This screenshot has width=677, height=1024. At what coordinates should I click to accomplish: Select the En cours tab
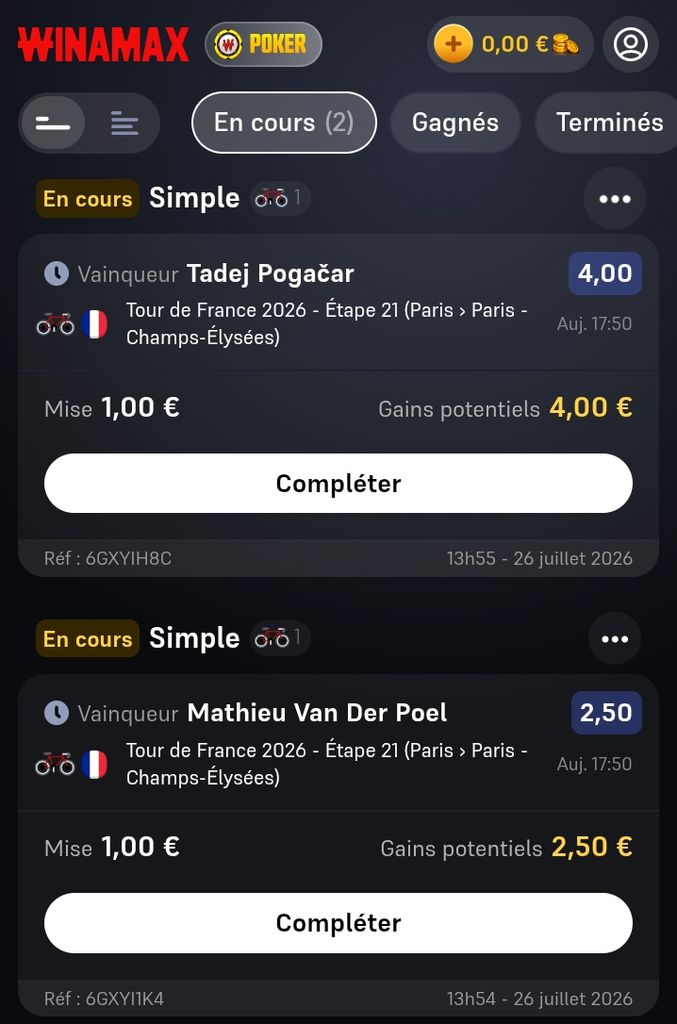tap(284, 123)
